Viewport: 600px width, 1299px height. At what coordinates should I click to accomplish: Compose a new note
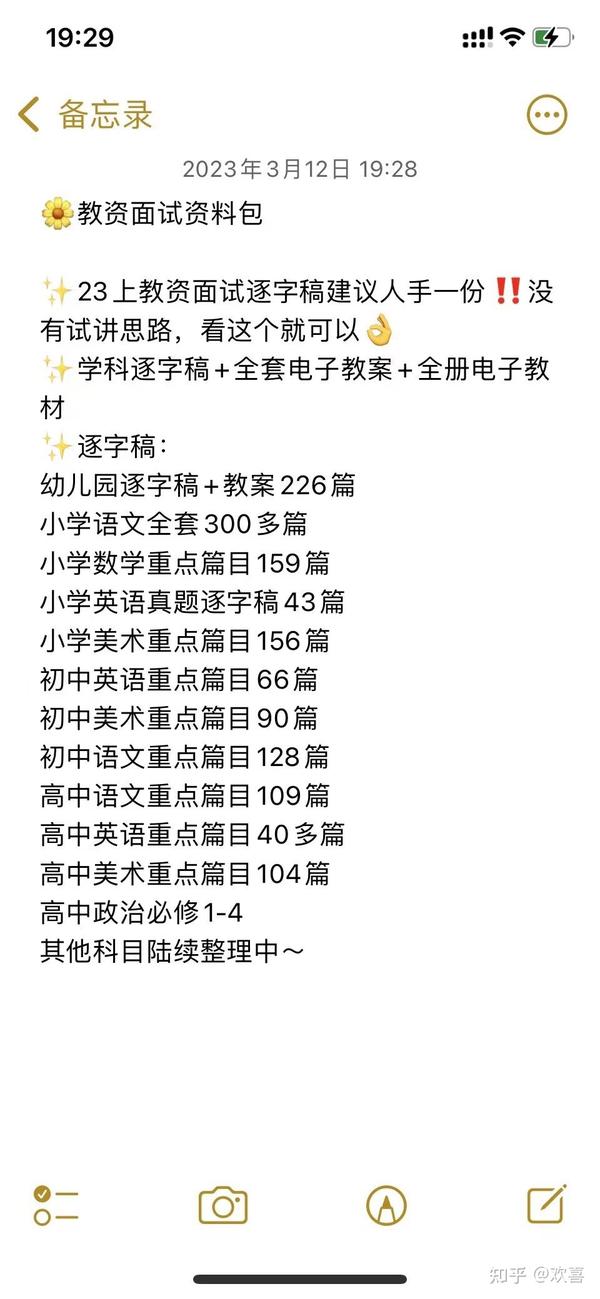pos(547,1204)
